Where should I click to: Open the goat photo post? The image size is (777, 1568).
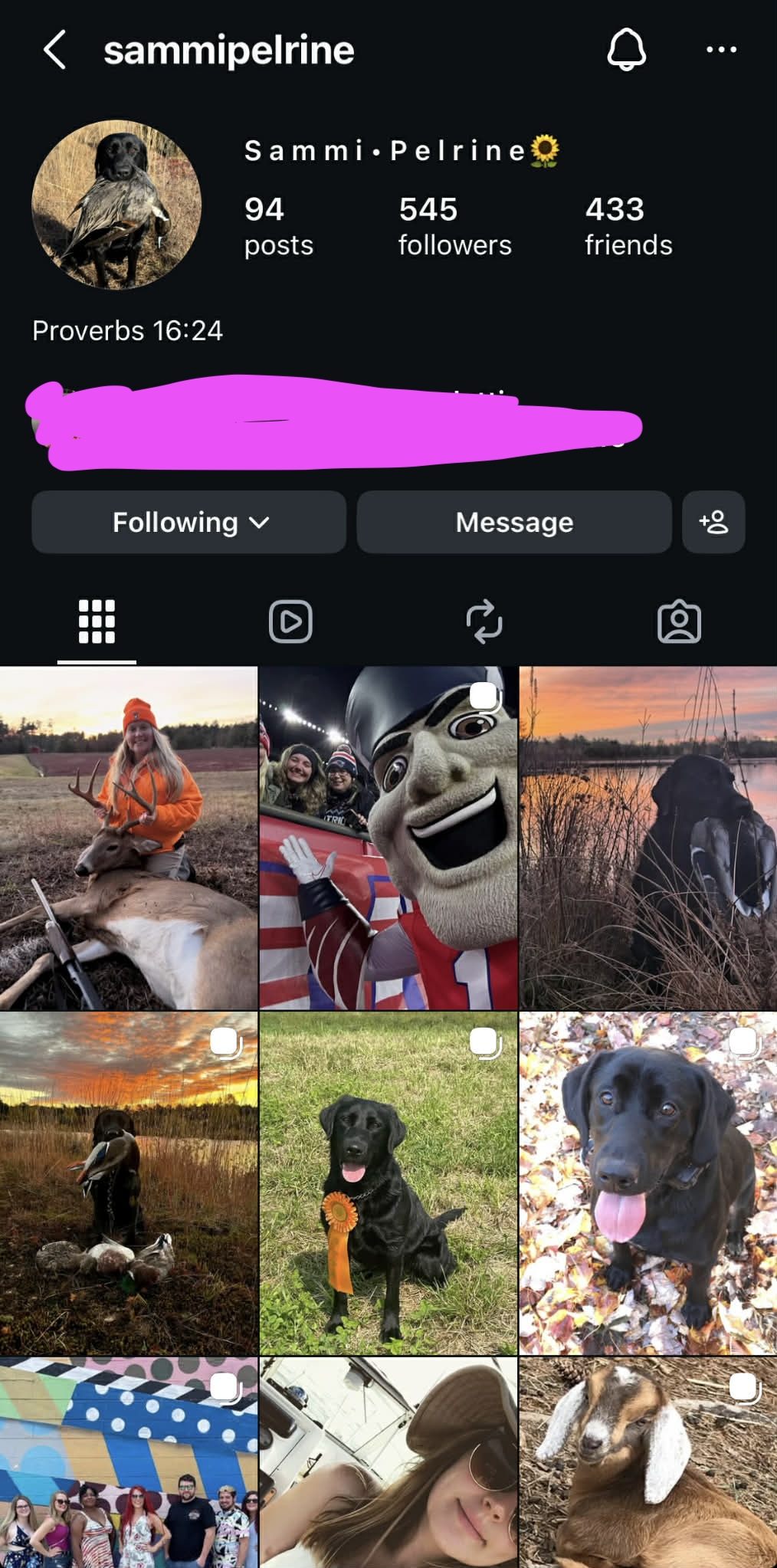pos(648,1462)
